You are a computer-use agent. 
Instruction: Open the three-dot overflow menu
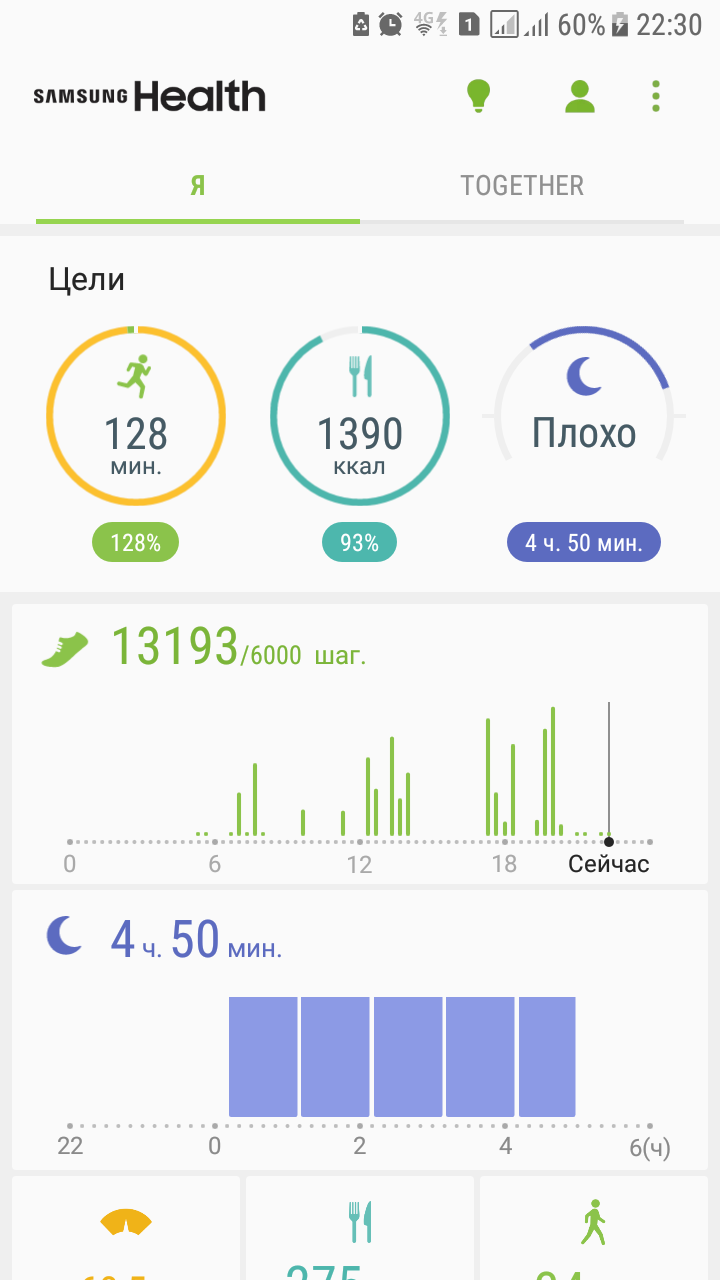click(656, 96)
